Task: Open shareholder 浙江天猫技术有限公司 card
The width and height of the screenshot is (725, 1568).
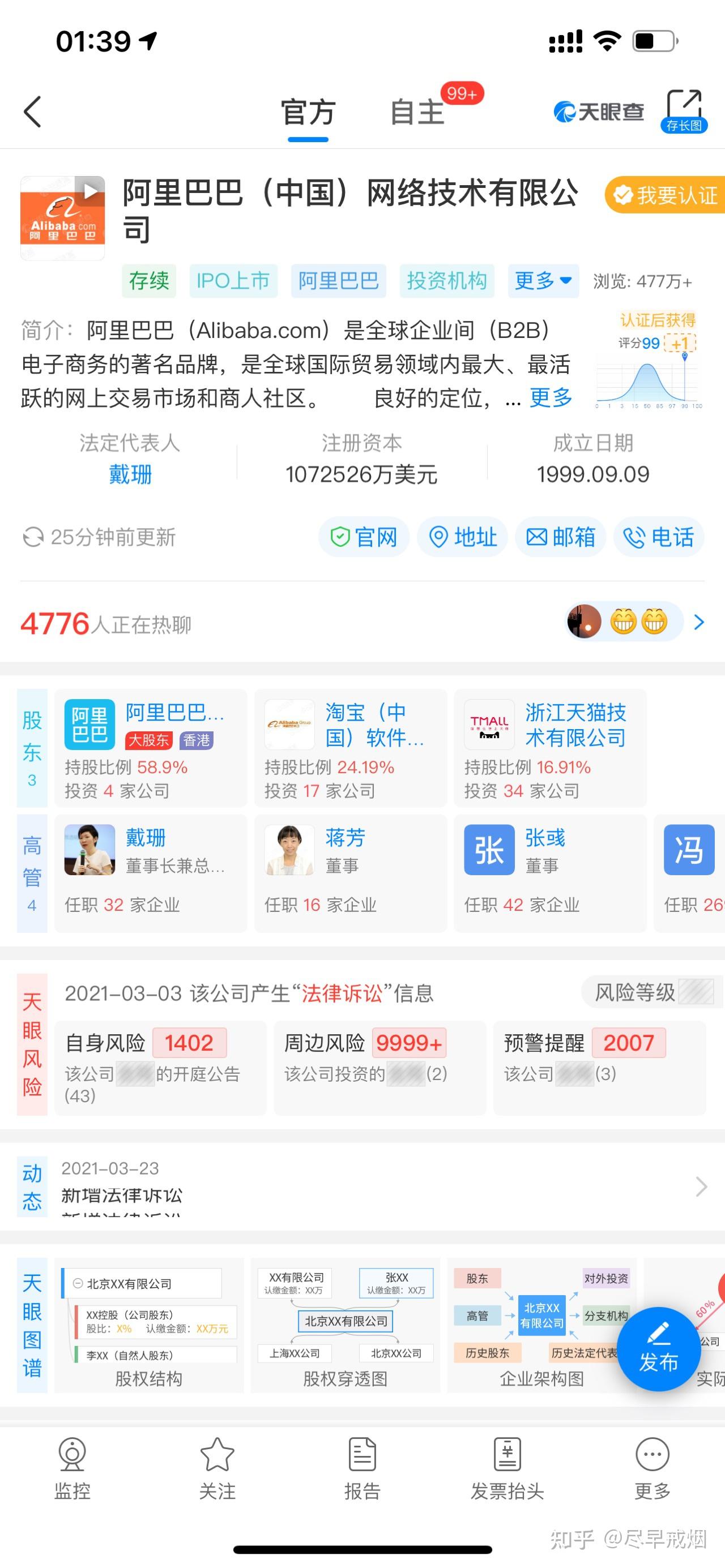Action: click(x=550, y=748)
